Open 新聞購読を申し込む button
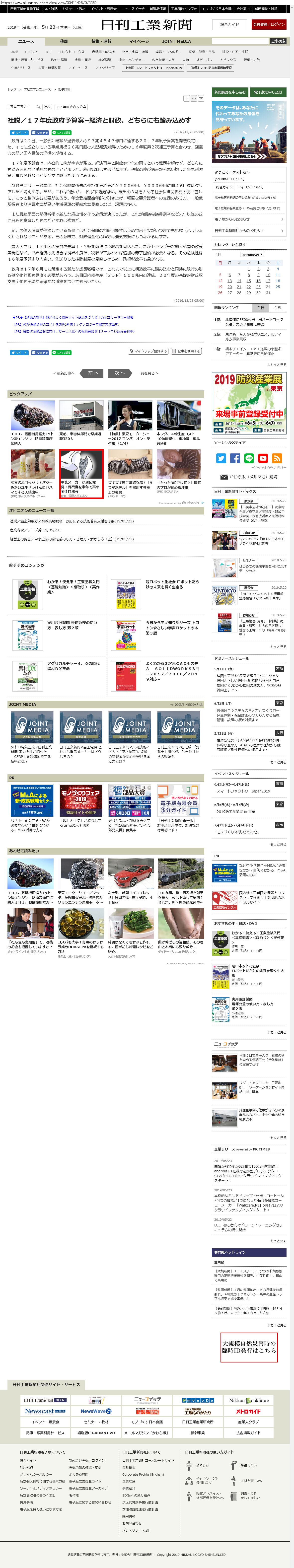Screen dimensions: 294x1568 [230, 92]
